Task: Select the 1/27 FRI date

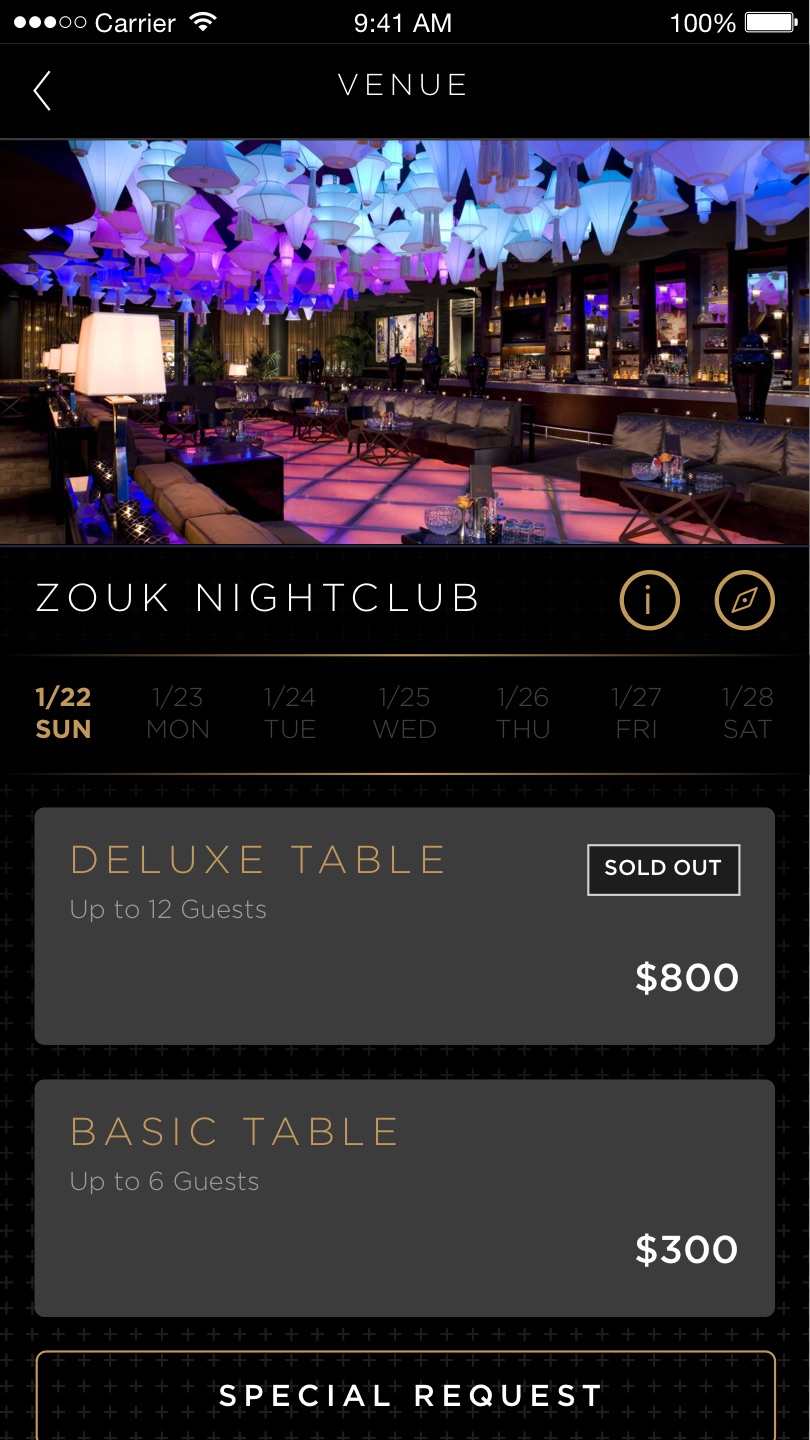Action: click(636, 713)
